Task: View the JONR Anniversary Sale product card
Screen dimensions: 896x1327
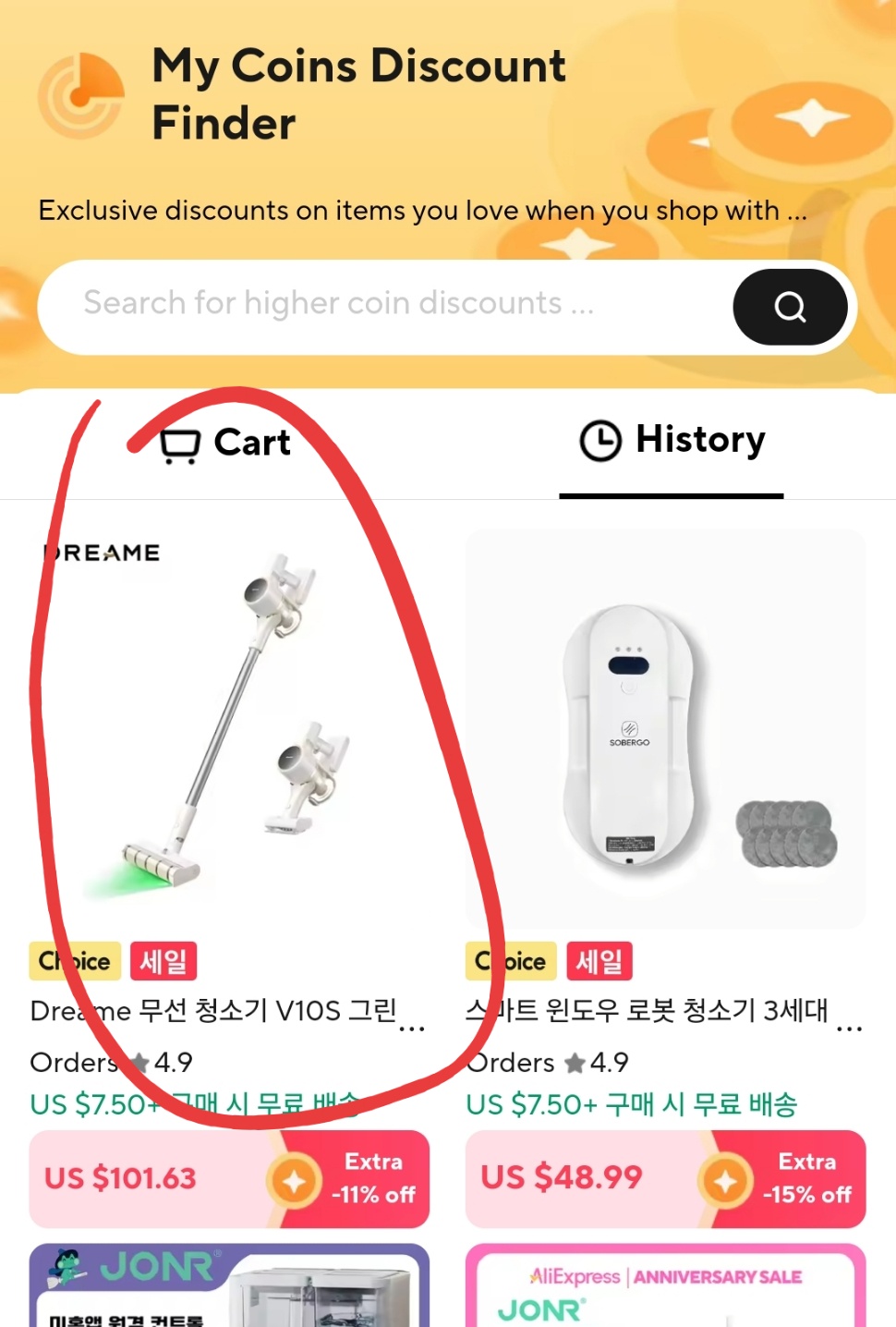Action: (x=665, y=1289)
